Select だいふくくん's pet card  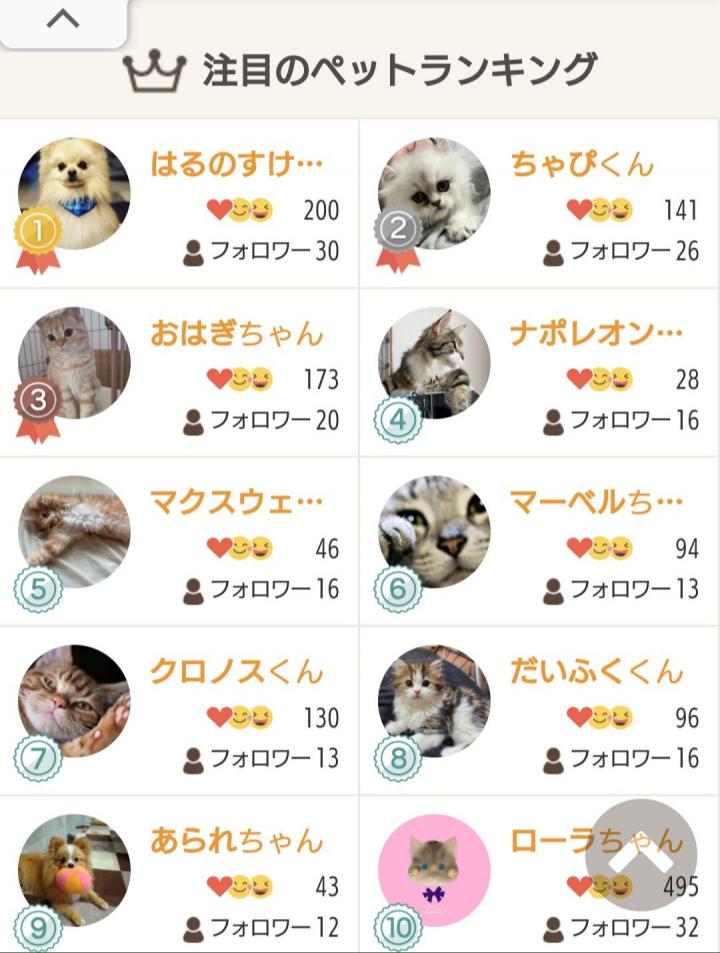tap(538, 711)
